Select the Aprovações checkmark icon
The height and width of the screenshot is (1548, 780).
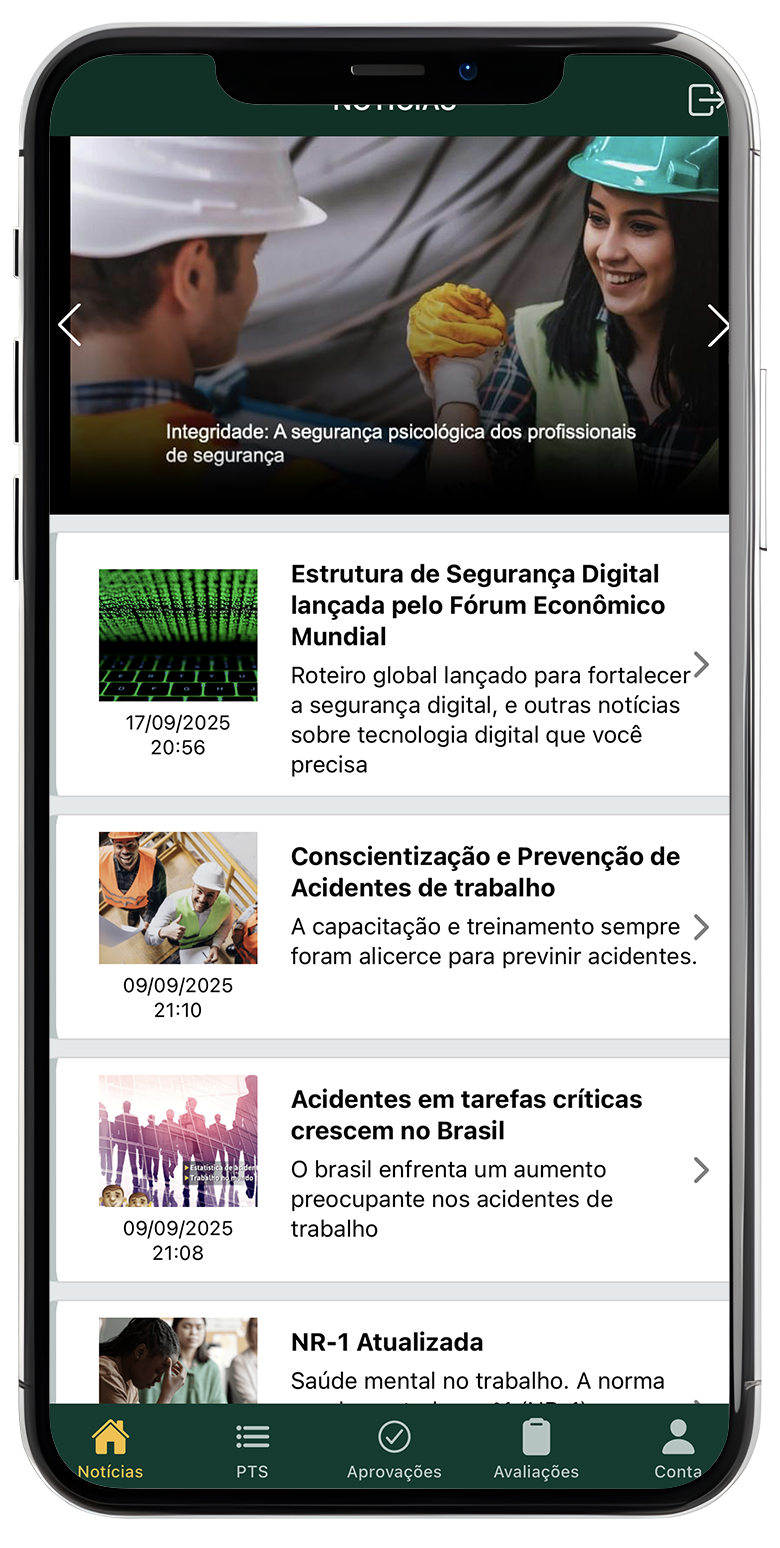(394, 1434)
